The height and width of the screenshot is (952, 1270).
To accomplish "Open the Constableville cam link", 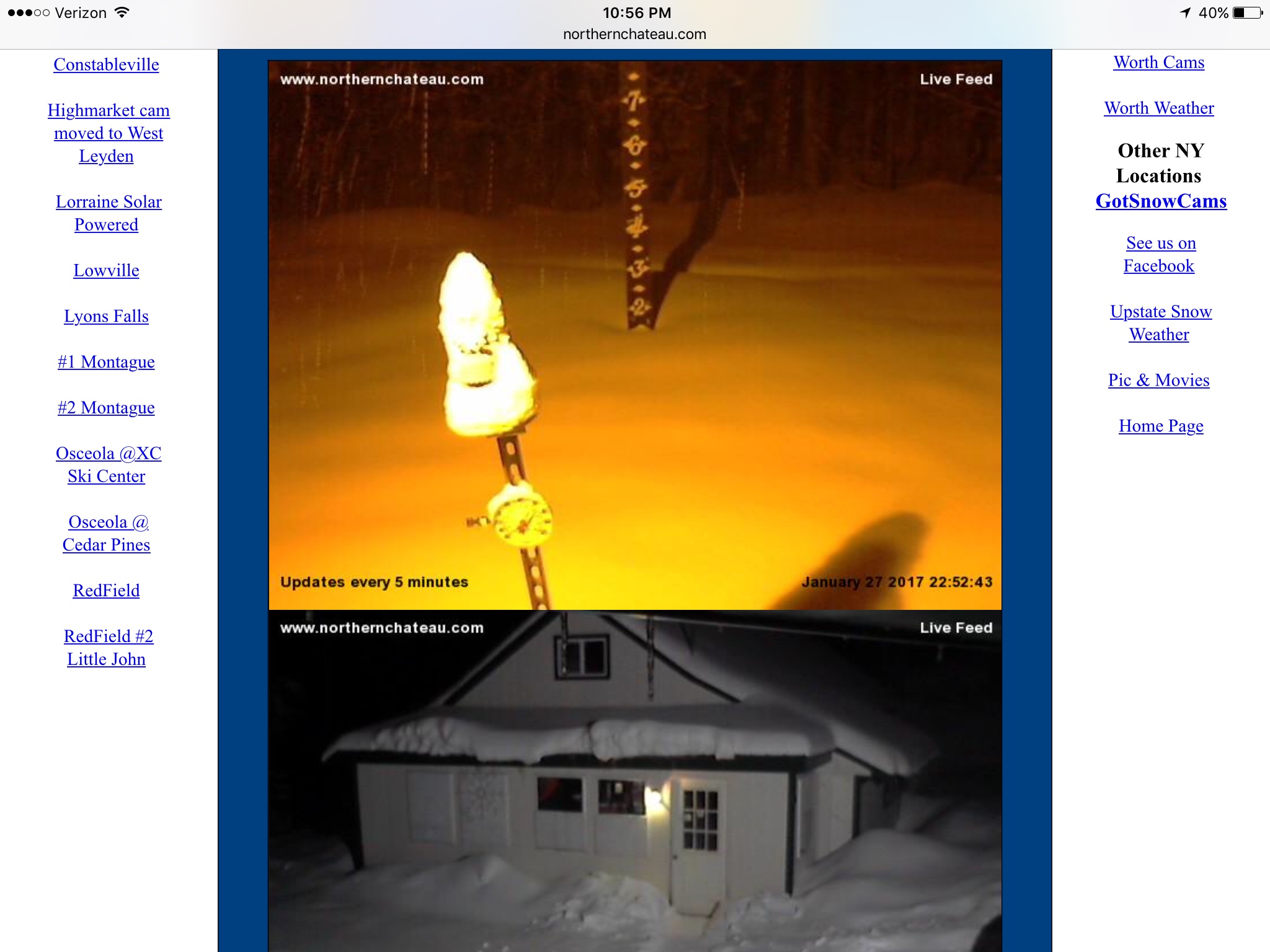I will pos(106,64).
